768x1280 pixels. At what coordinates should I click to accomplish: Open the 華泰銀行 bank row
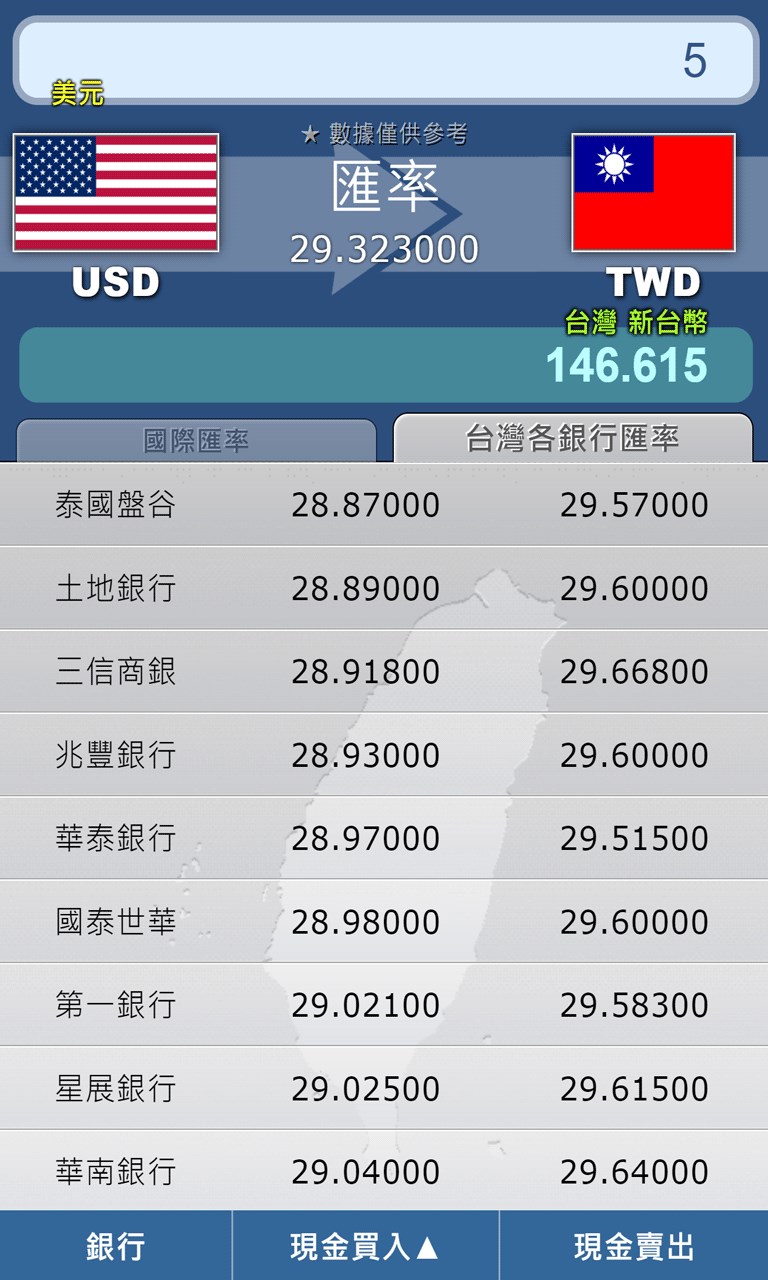pos(384,838)
